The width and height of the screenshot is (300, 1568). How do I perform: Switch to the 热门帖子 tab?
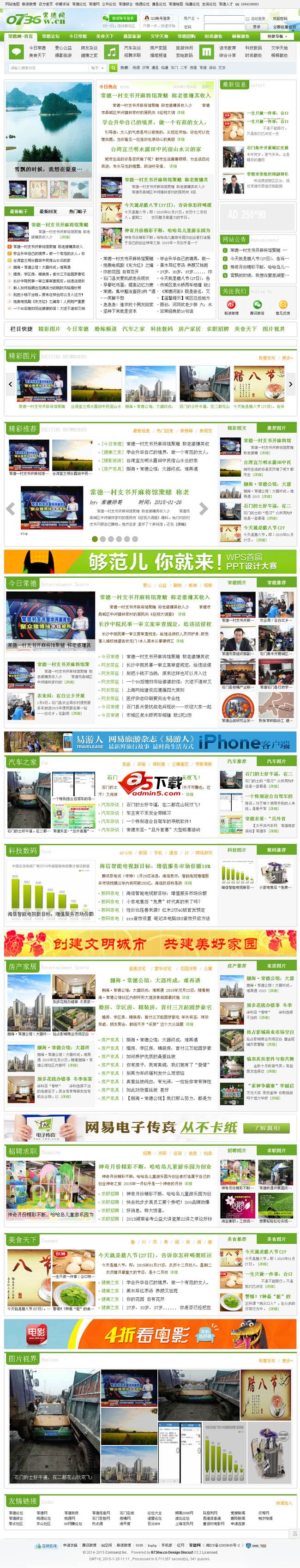pos(77,211)
